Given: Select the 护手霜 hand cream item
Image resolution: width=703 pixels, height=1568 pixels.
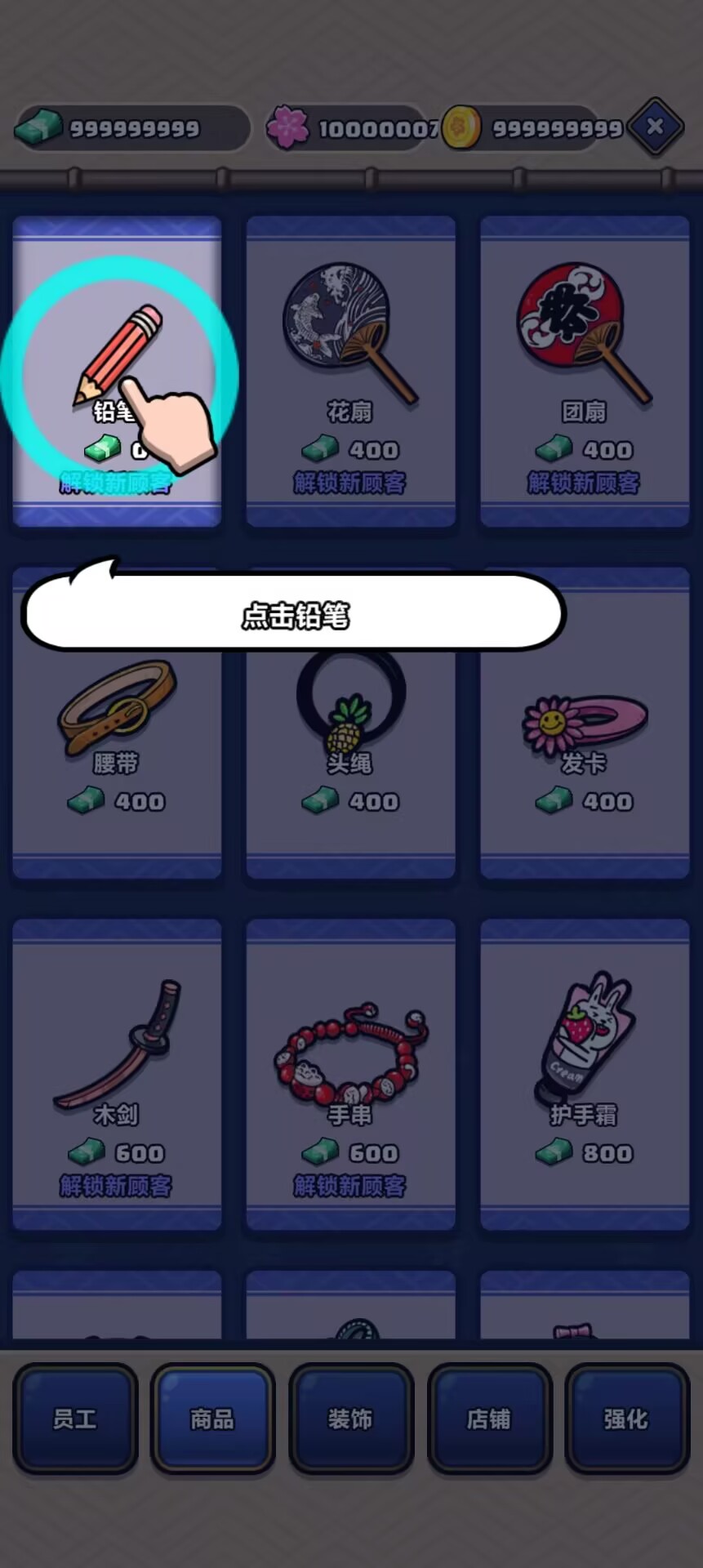Looking at the screenshot, I should point(584,1074).
